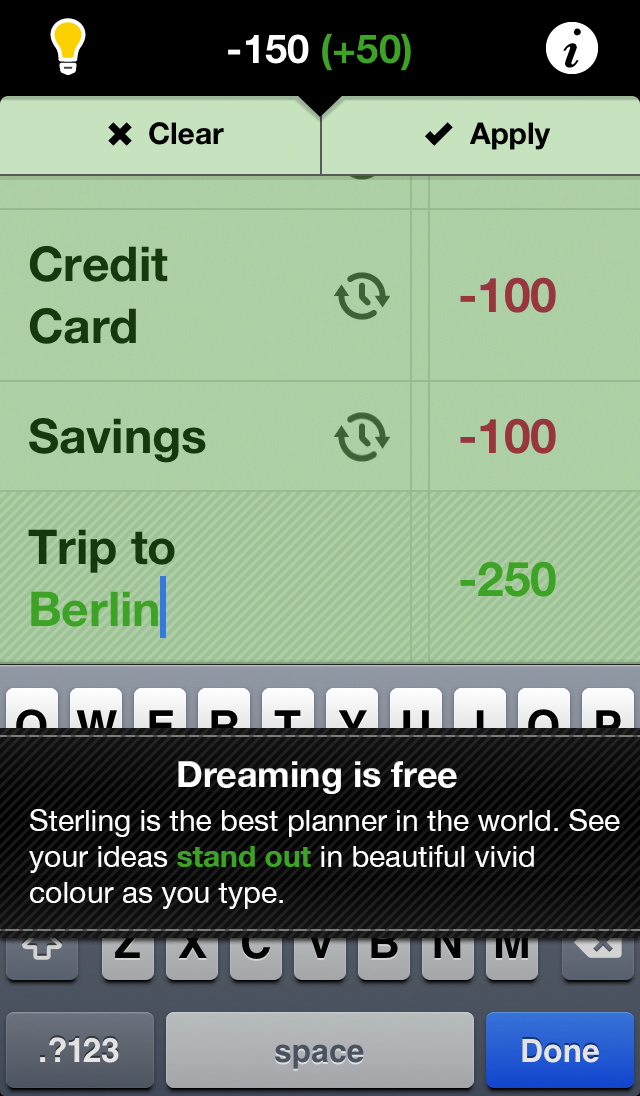This screenshot has width=640, height=1096.
Task: Select the Savings row
Action: coord(320,436)
